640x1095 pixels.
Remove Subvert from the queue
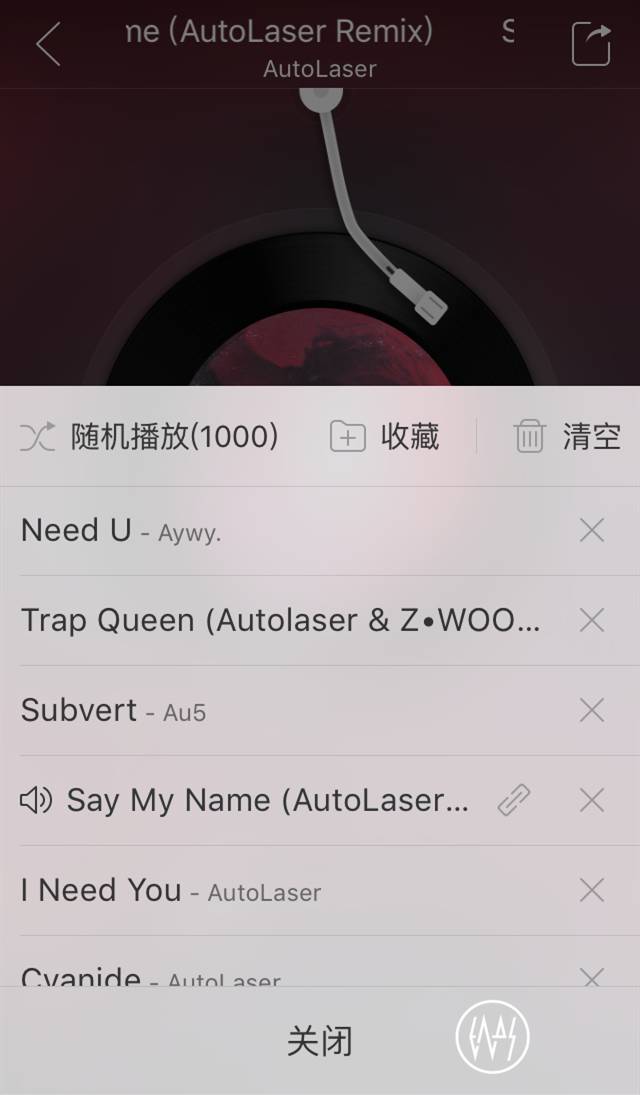[592, 711]
